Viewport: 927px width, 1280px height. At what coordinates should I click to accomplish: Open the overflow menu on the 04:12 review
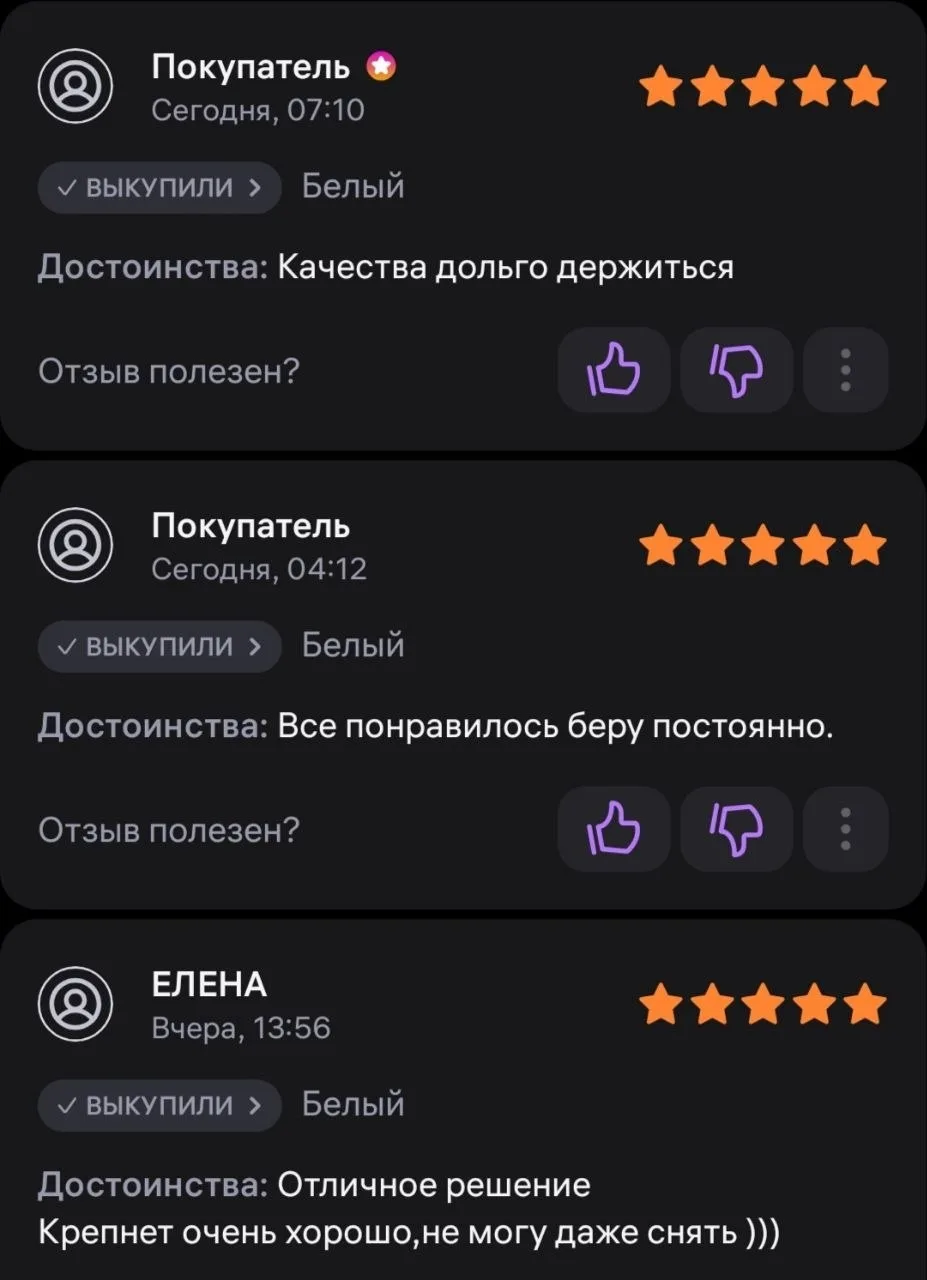[x=845, y=830]
